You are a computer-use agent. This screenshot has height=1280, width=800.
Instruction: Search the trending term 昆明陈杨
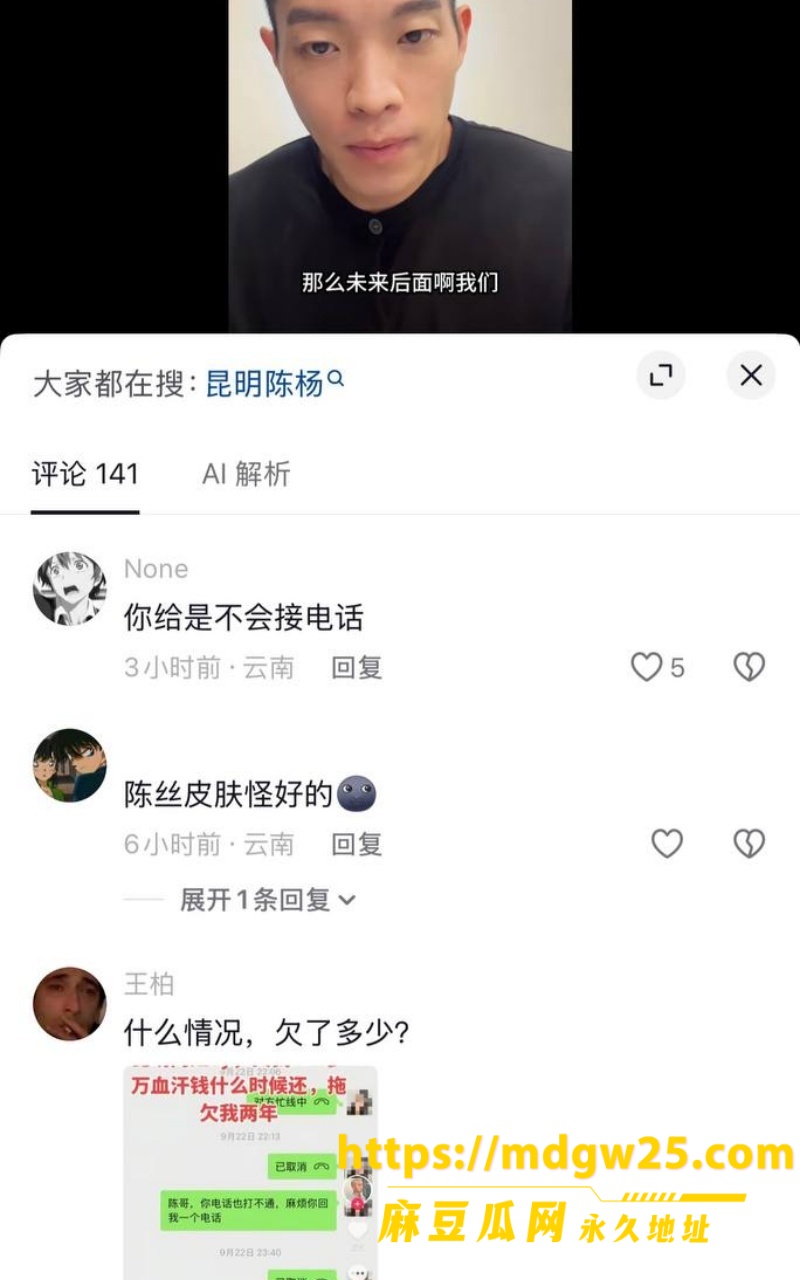[x=275, y=382]
